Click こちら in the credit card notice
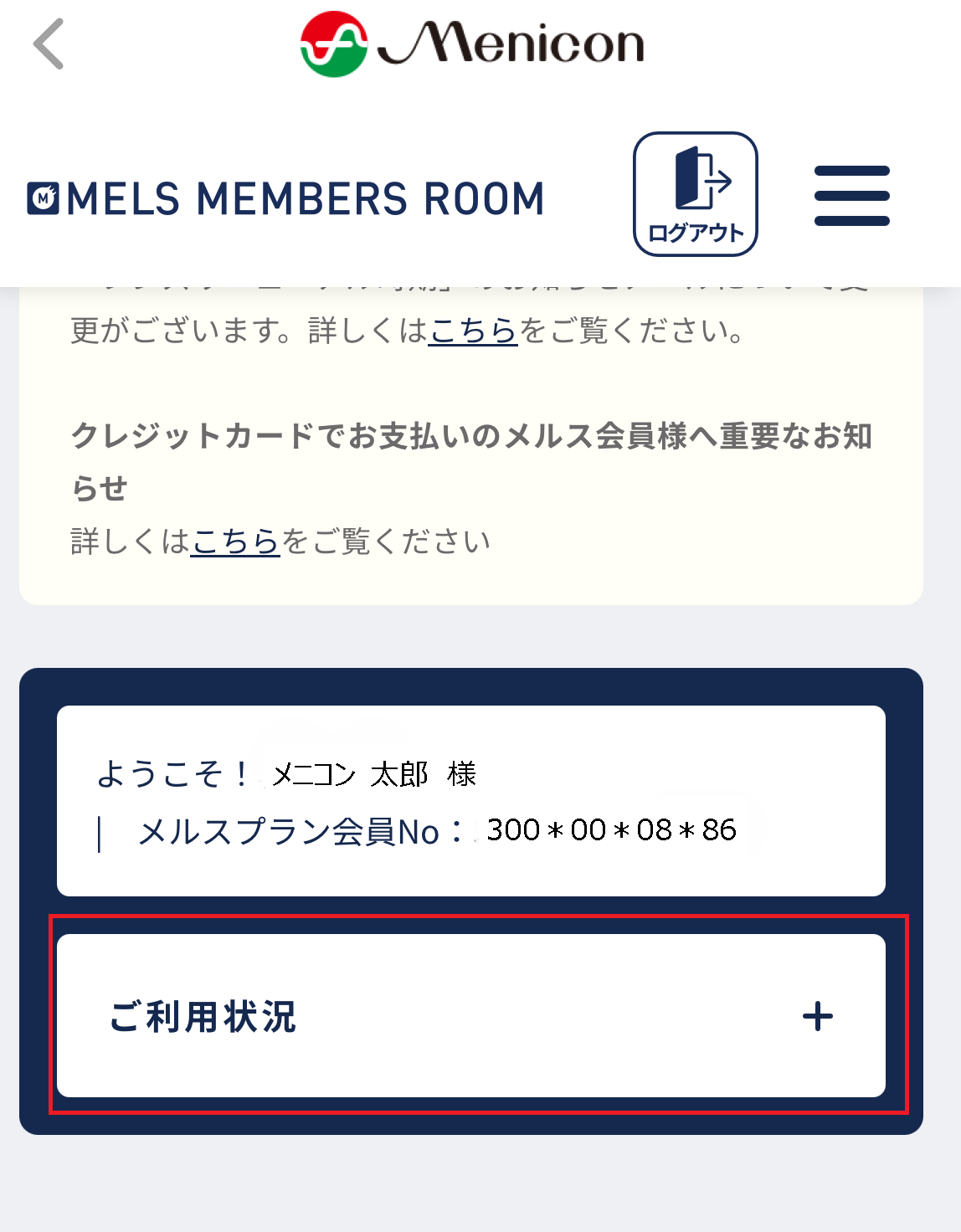This screenshot has width=961, height=1232. [236, 542]
